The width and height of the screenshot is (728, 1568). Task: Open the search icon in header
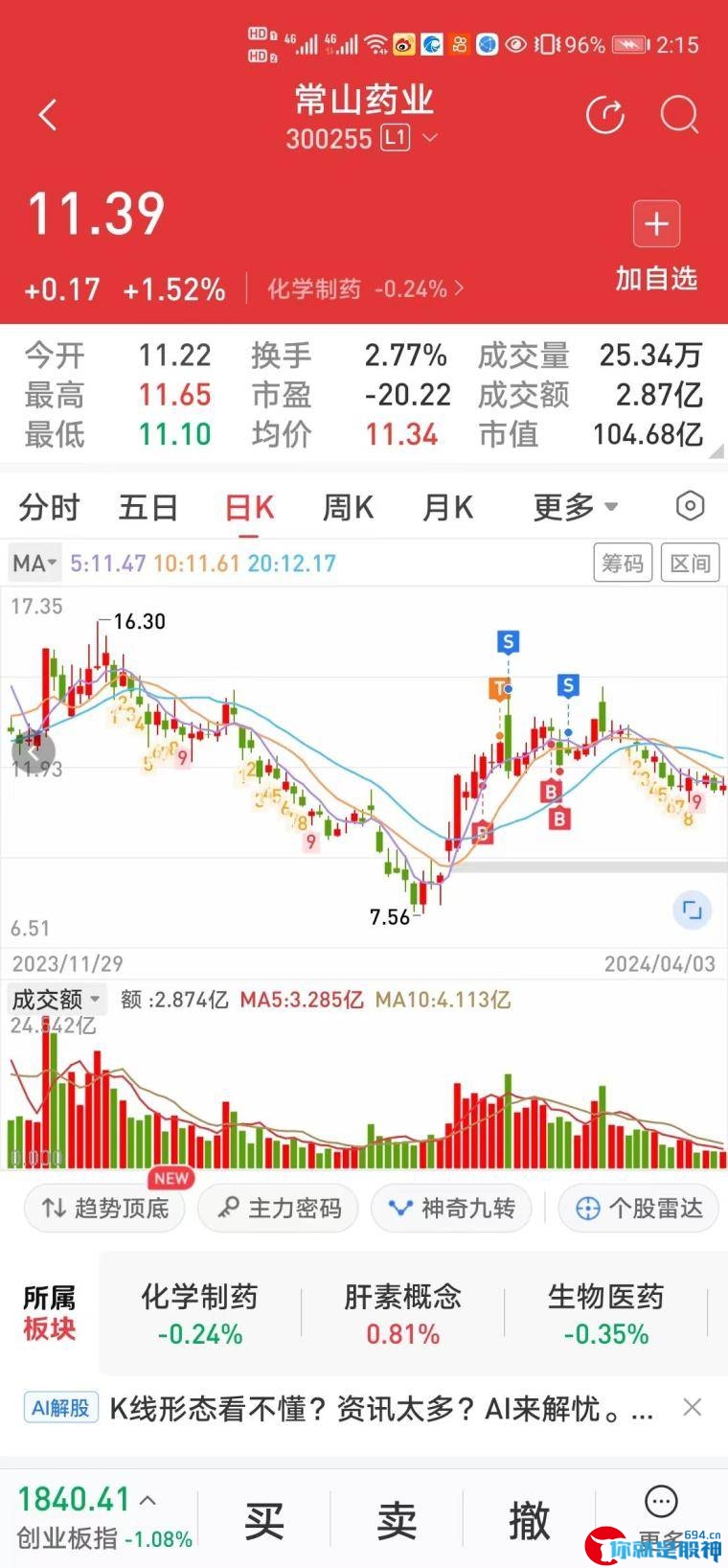[679, 116]
